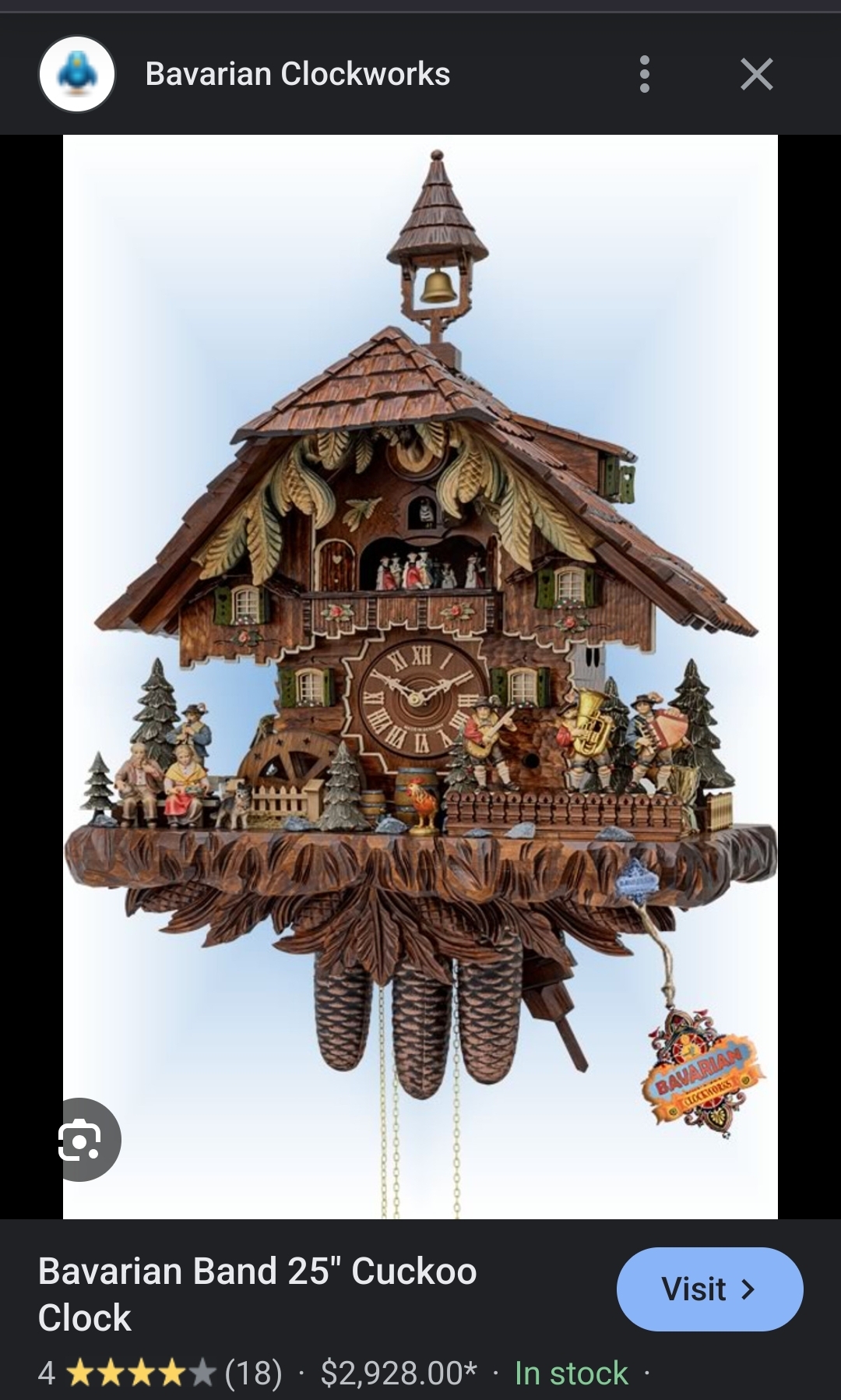Viewport: 841px width, 1400px height.
Task: Search this image with Google Lens
Action: tap(80, 1140)
